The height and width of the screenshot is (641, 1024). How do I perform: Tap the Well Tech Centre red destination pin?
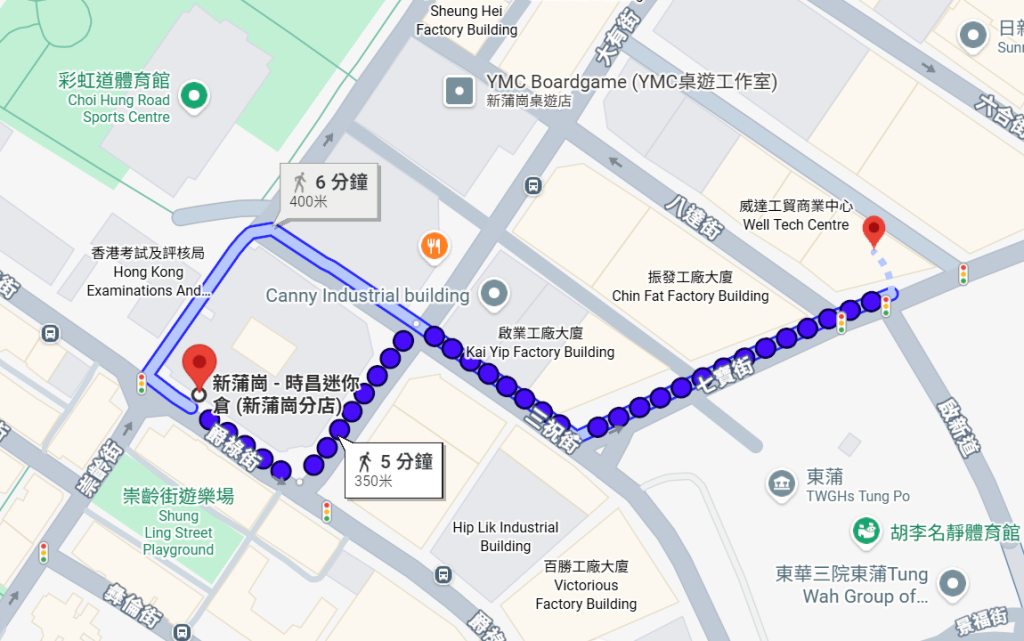pyautogui.click(x=874, y=229)
